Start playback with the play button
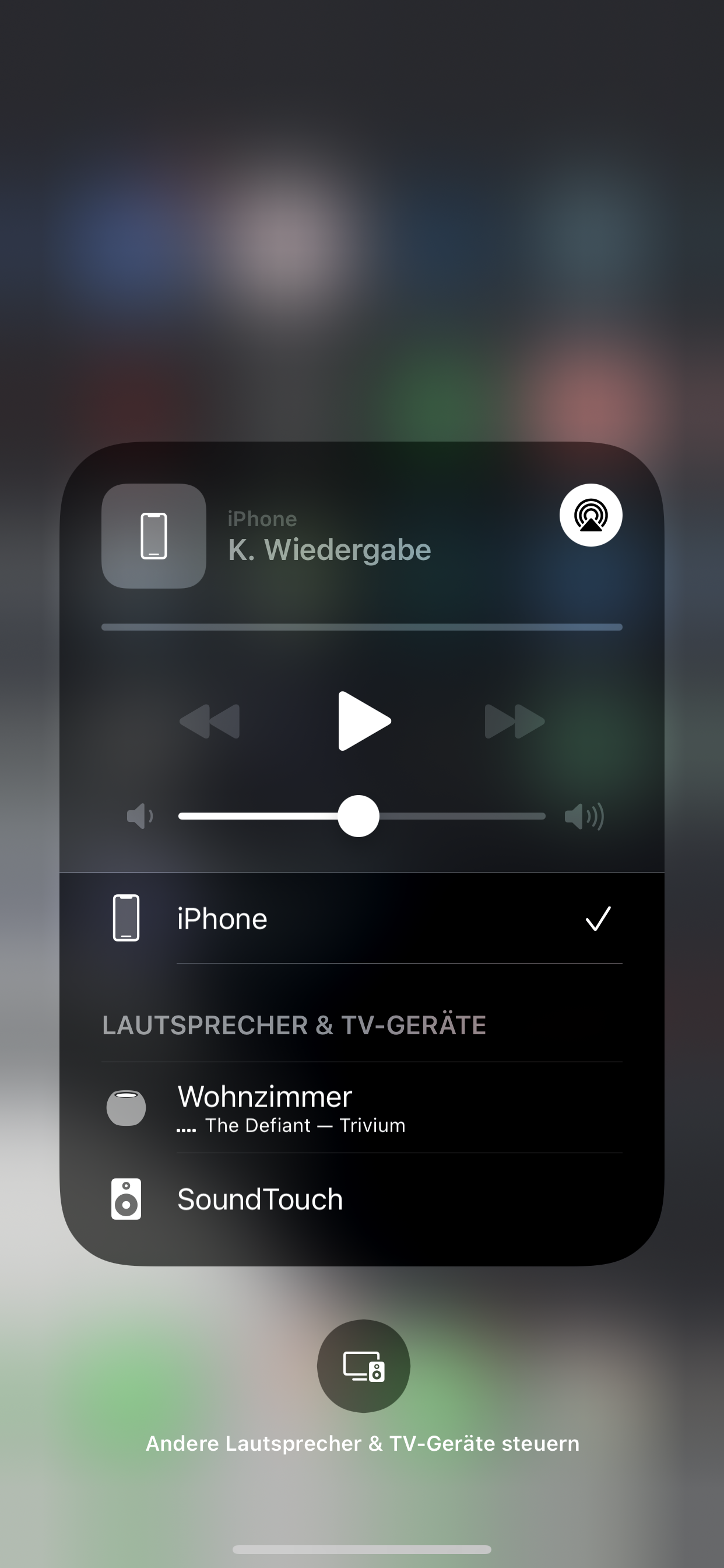This screenshot has width=724, height=1568. click(x=364, y=720)
